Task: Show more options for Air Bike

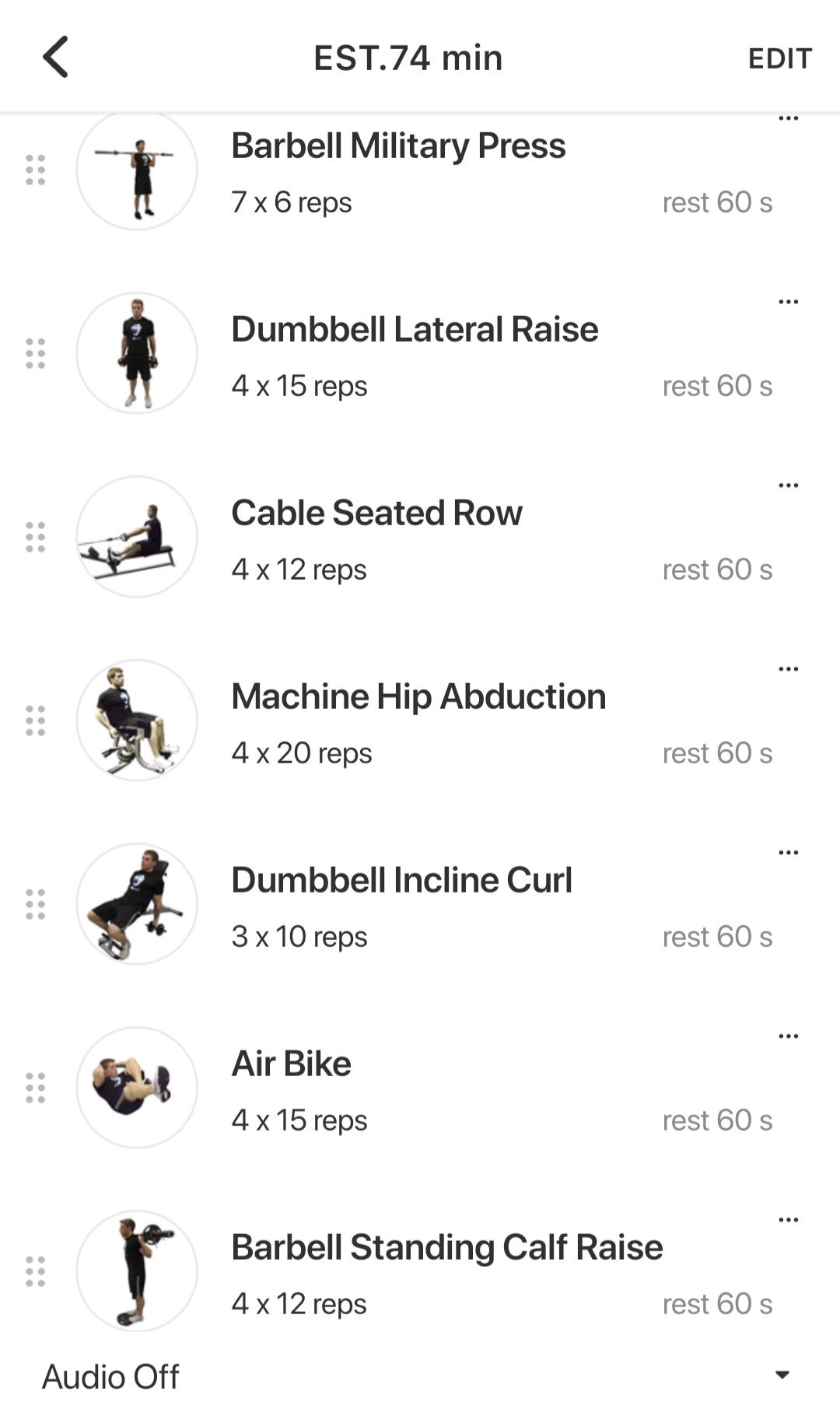Action: pos(788,1036)
